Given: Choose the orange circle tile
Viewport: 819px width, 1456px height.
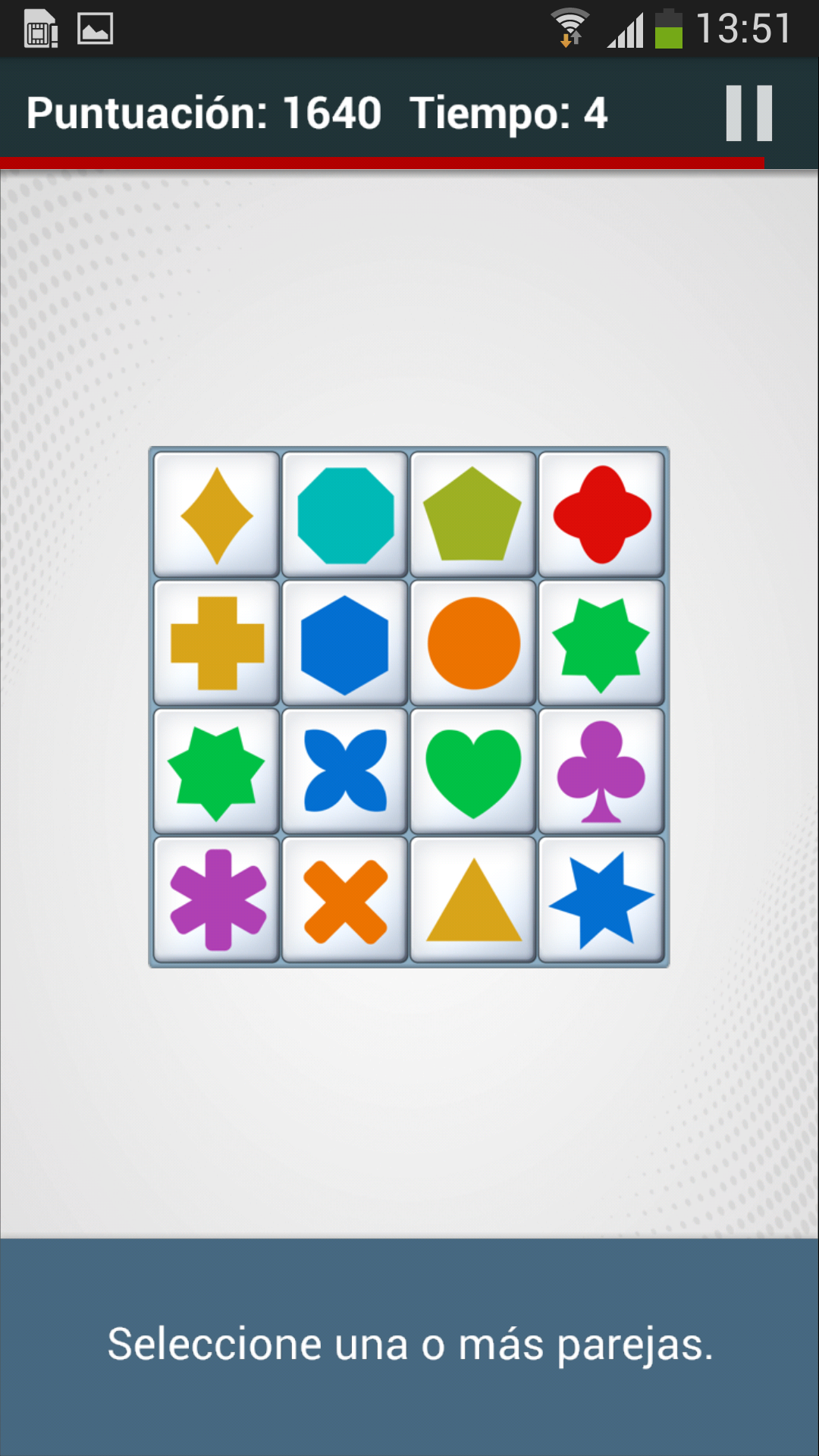Looking at the screenshot, I should [473, 643].
